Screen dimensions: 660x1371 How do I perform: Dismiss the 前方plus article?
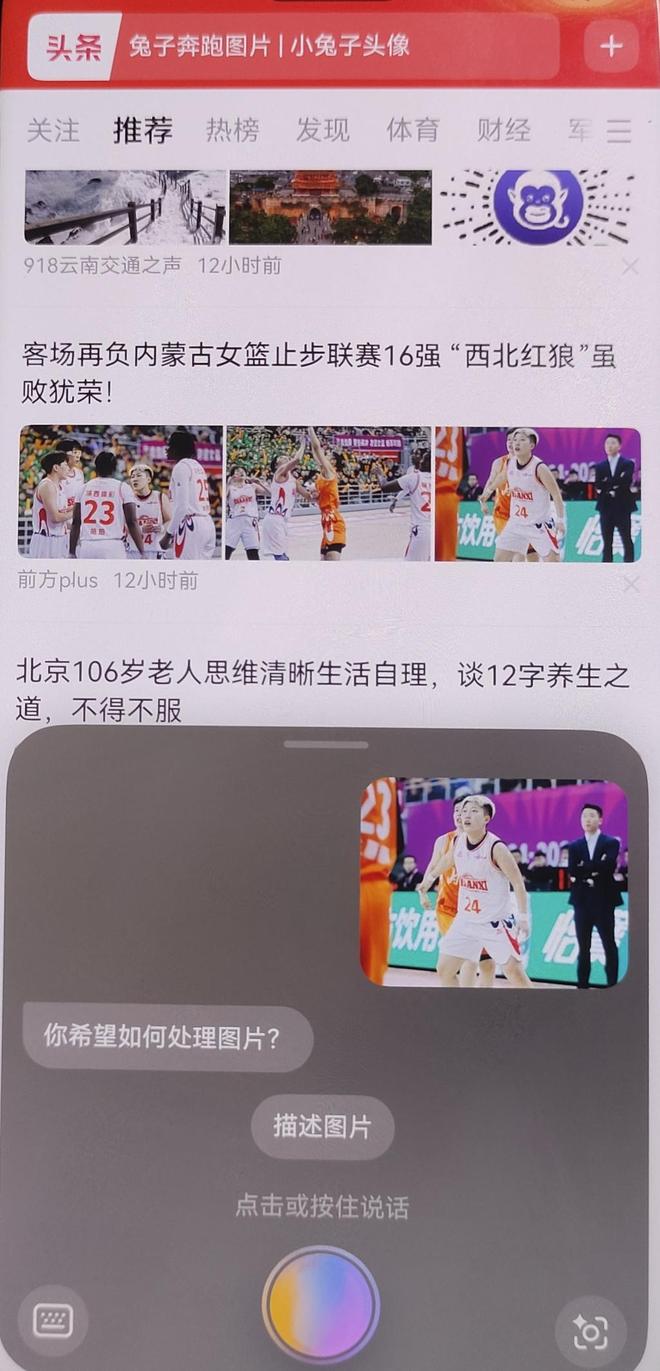[x=630, y=584]
